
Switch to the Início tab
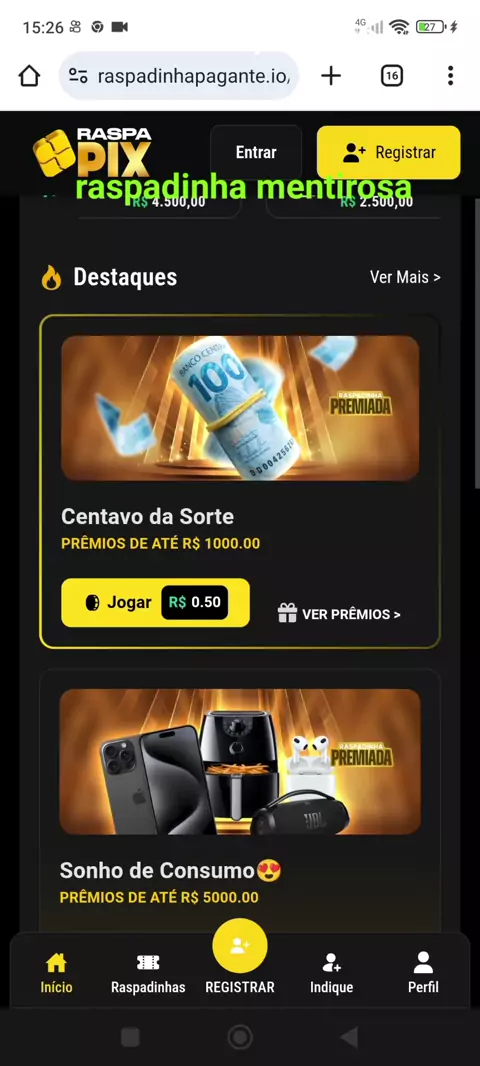56,973
